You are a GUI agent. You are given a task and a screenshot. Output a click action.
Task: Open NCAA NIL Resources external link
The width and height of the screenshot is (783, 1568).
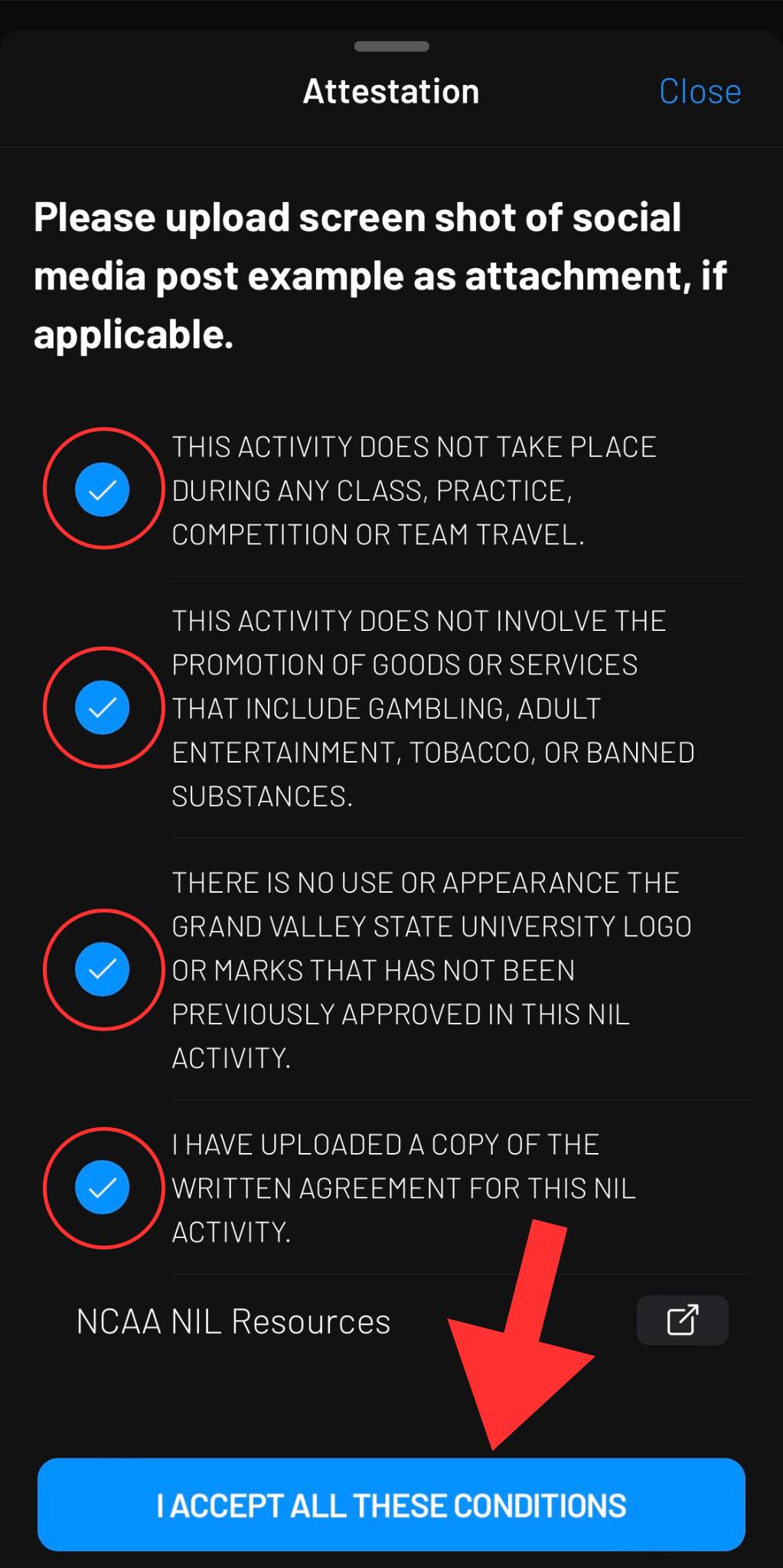(682, 1320)
